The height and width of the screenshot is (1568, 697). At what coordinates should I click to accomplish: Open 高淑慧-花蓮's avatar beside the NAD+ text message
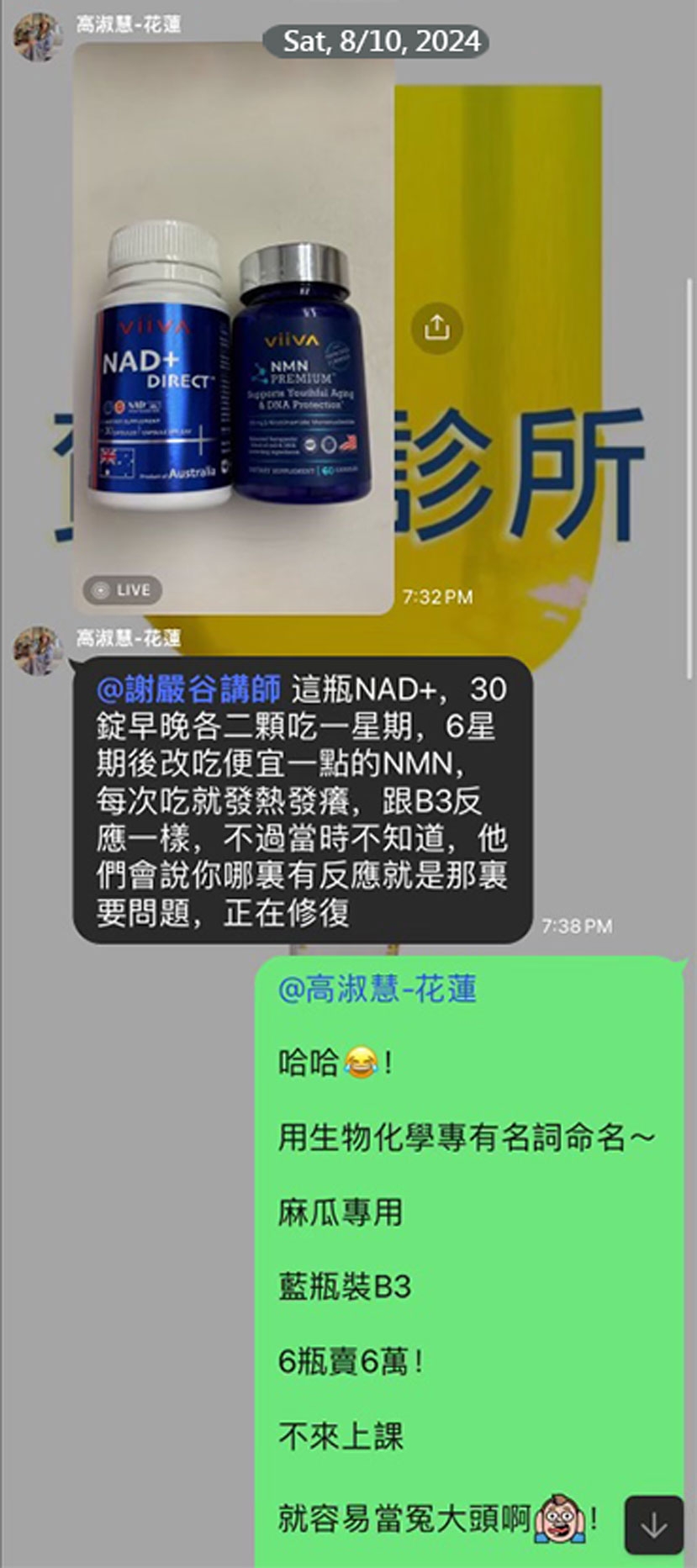pyautogui.click(x=38, y=650)
